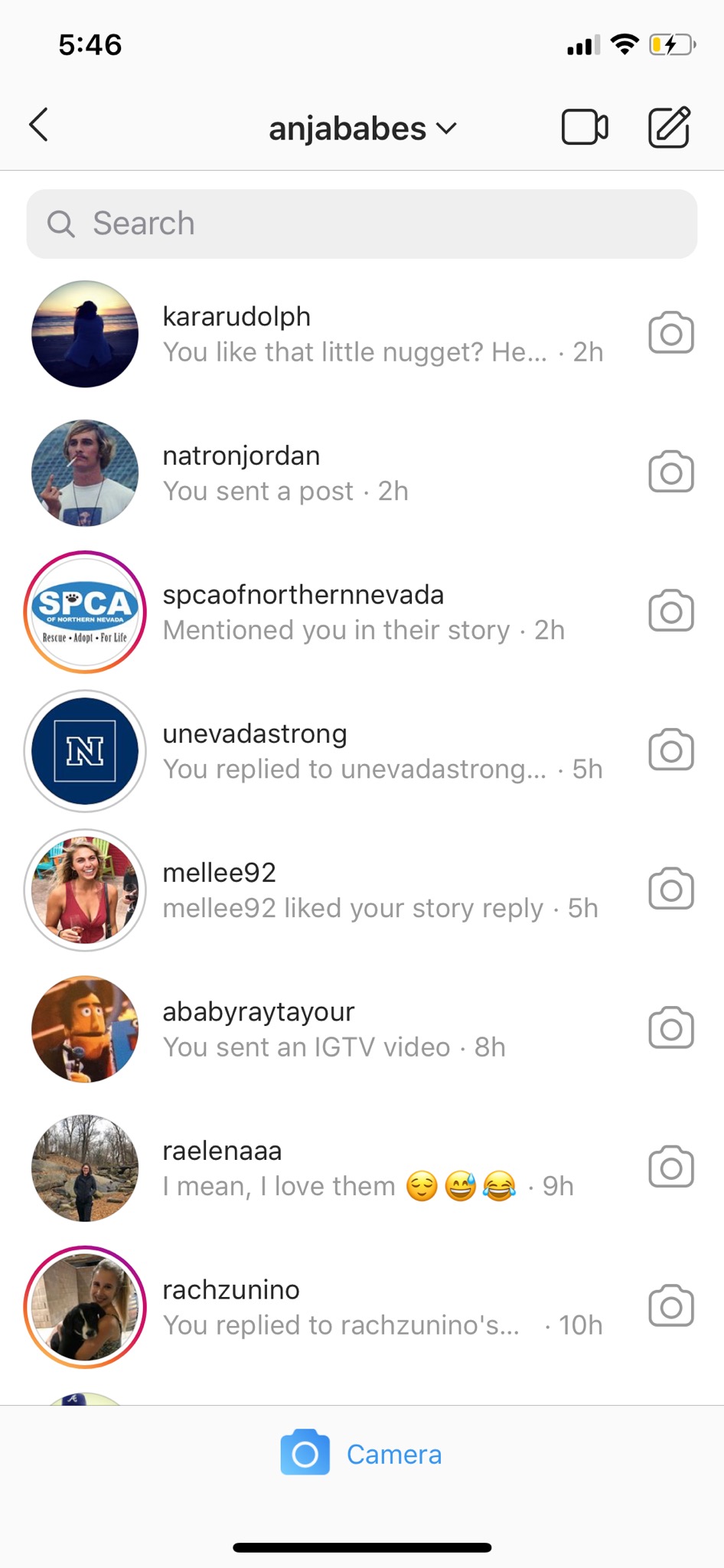Image resolution: width=724 pixels, height=1568 pixels.
Task: Start a new video chat
Action: click(x=585, y=127)
